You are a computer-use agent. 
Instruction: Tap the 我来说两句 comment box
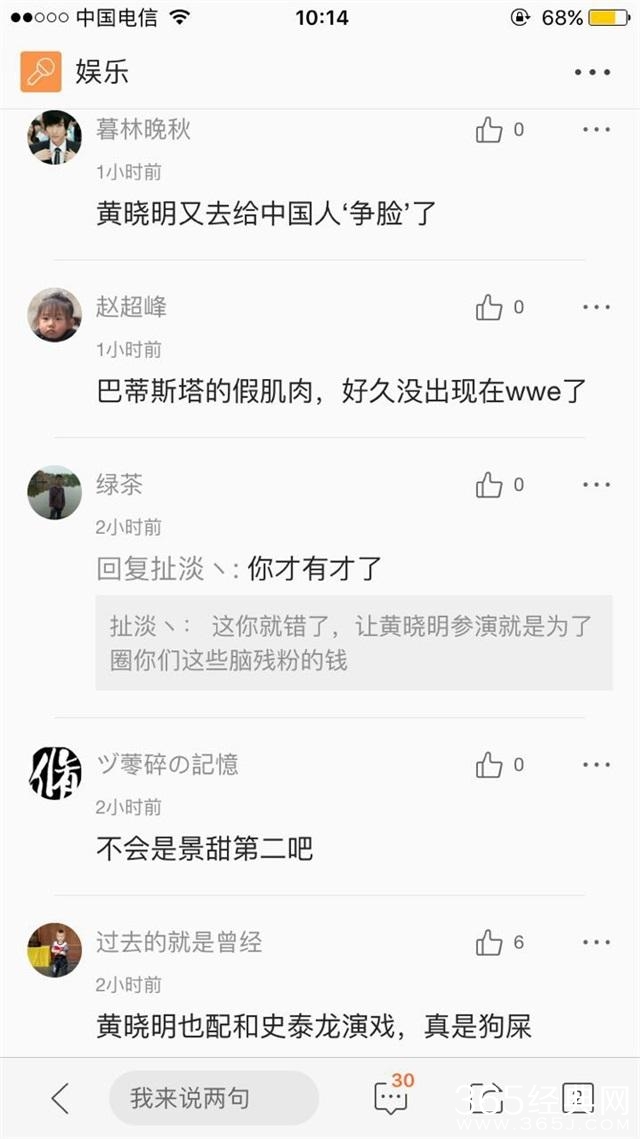pyautogui.click(x=213, y=1098)
